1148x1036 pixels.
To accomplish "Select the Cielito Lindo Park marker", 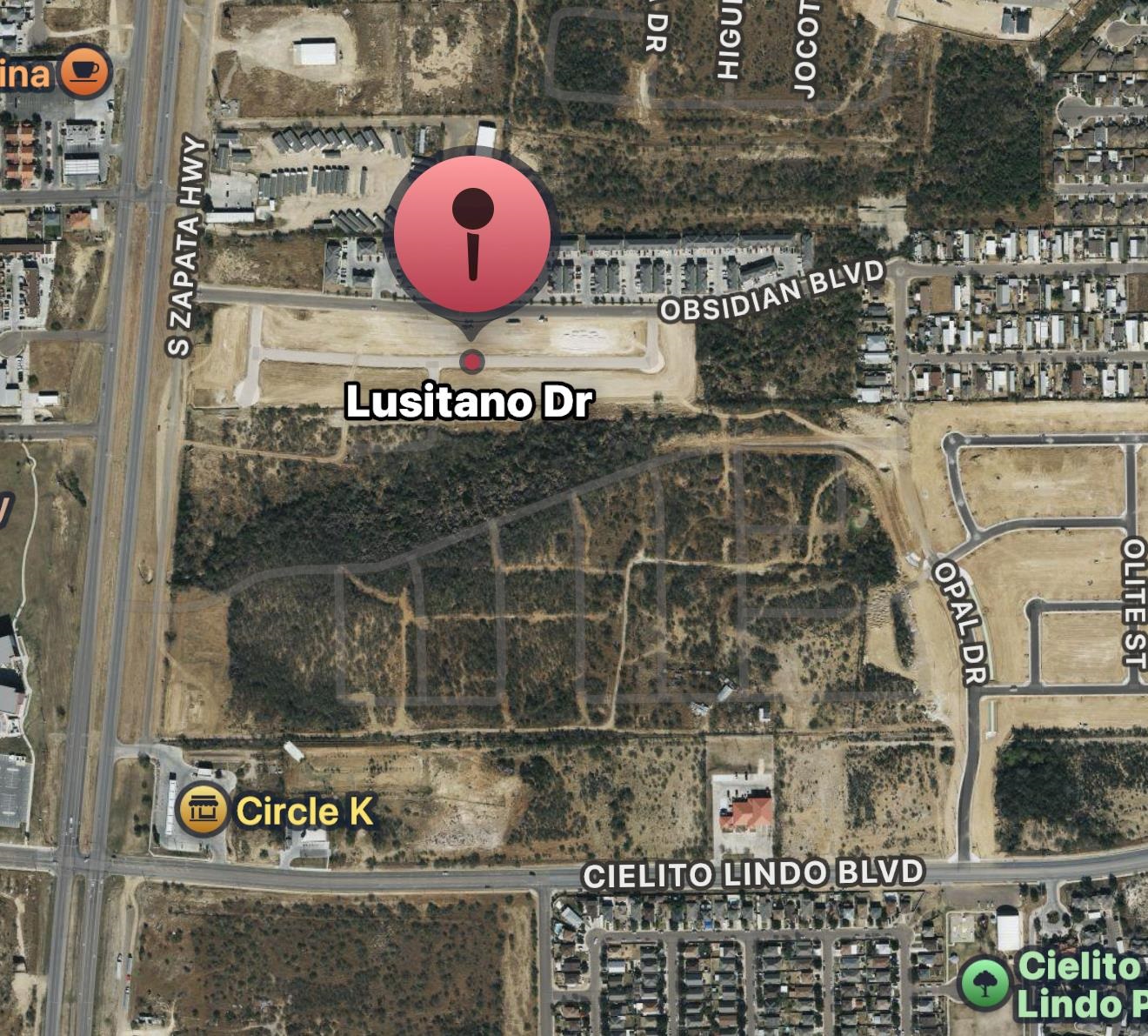I will [984, 983].
